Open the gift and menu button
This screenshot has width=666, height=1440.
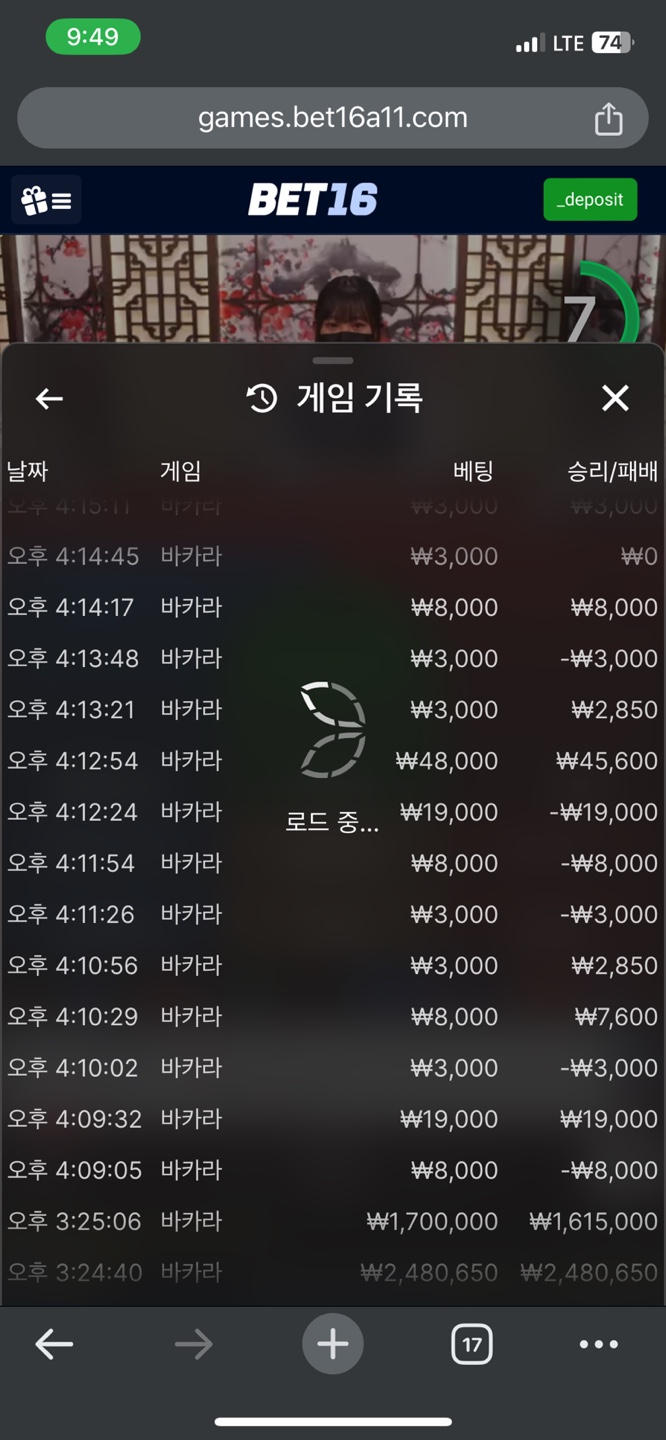click(x=47, y=200)
